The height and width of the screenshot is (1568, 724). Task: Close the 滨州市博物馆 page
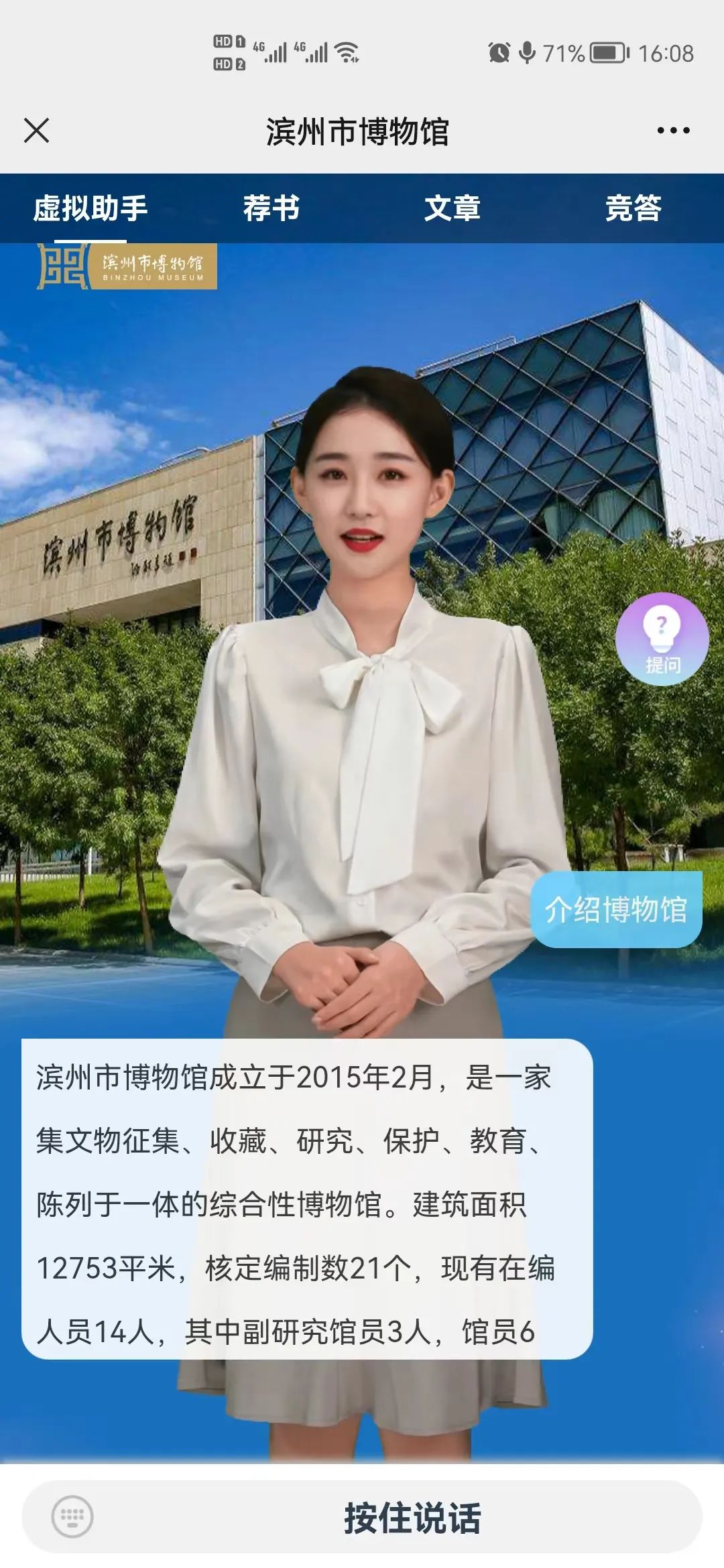(x=37, y=131)
